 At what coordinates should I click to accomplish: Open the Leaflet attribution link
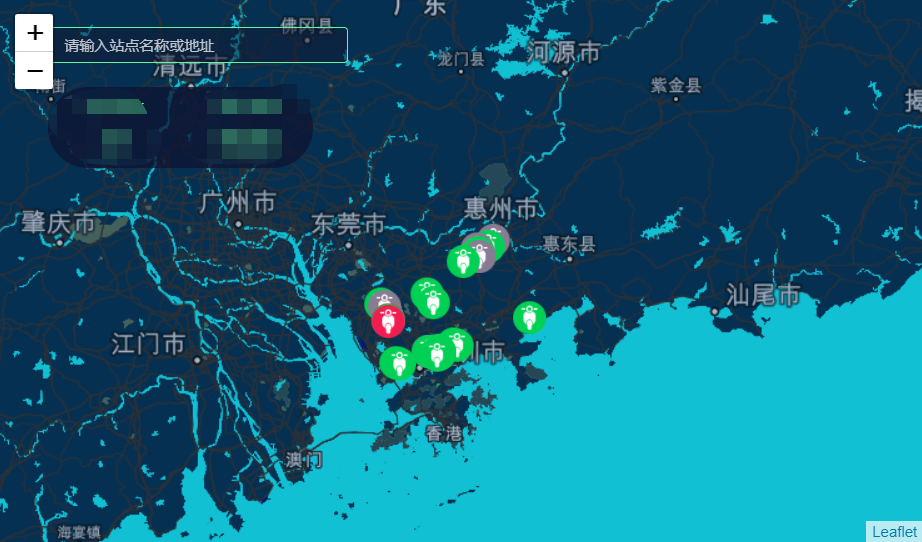893,531
